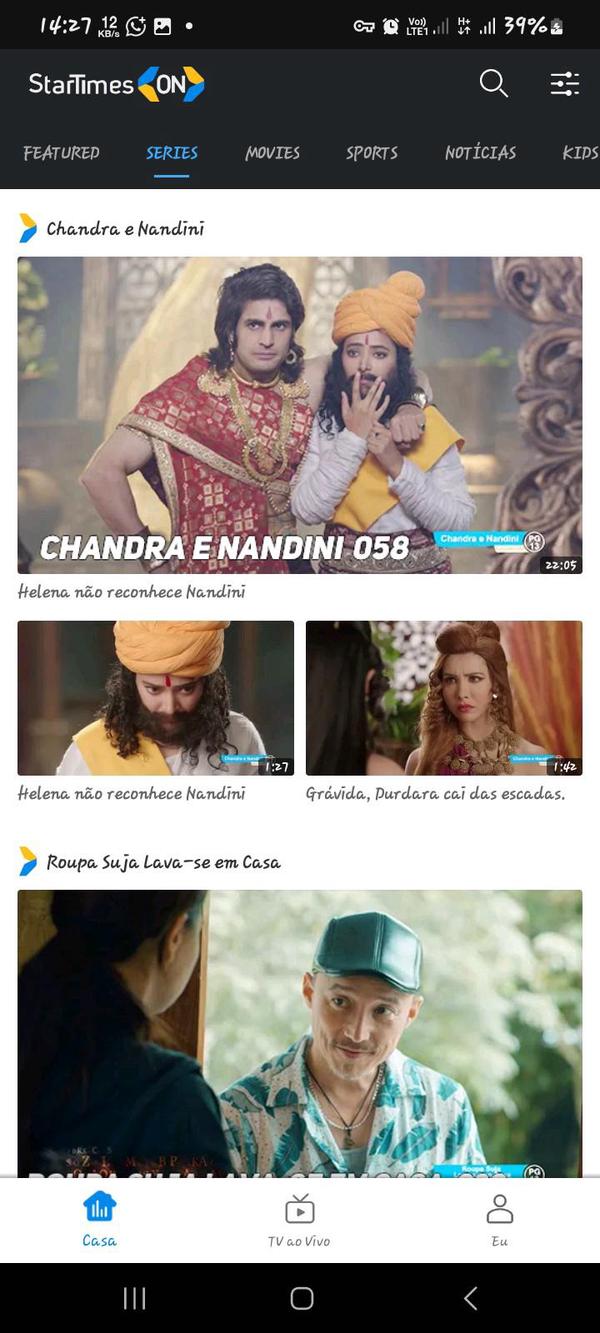The width and height of the screenshot is (600, 1333).
Task: Open the Roupa Suja Lava-se em Casa section
Action: [x=162, y=862]
